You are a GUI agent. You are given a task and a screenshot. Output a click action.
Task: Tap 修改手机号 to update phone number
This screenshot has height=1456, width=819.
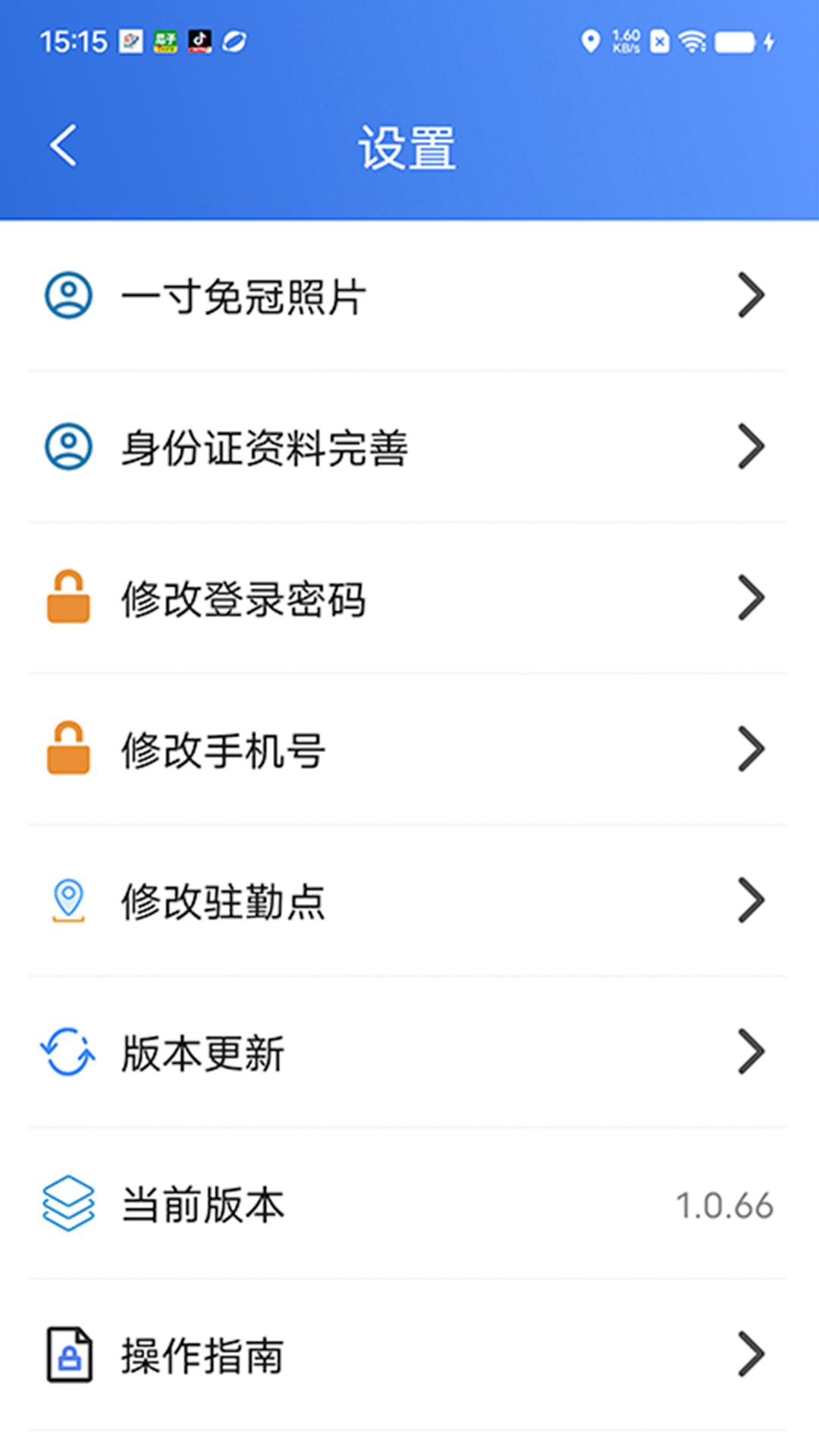(222, 749)
